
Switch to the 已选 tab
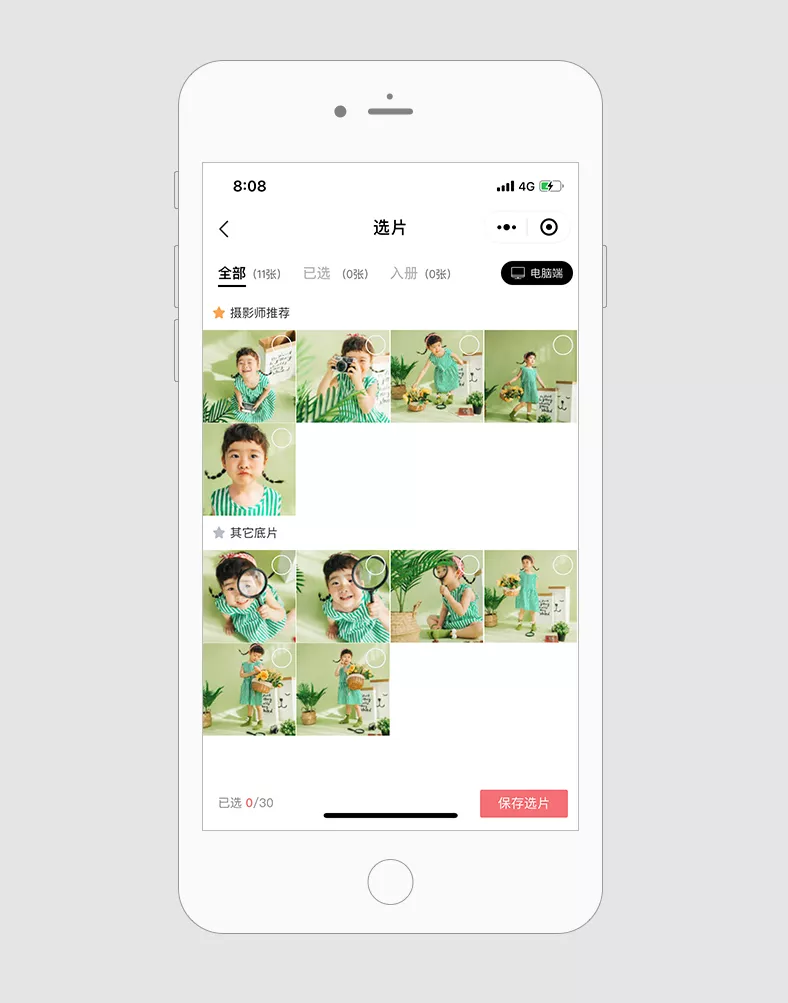[x=317, y=273]
